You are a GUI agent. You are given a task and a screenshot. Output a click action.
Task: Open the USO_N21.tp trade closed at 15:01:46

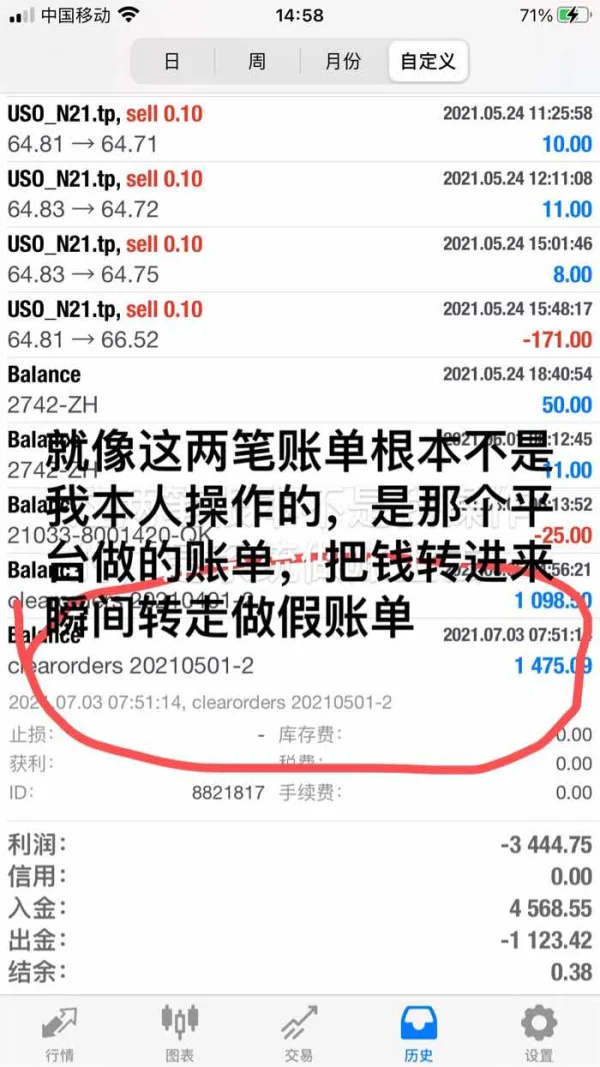[300, 260]
